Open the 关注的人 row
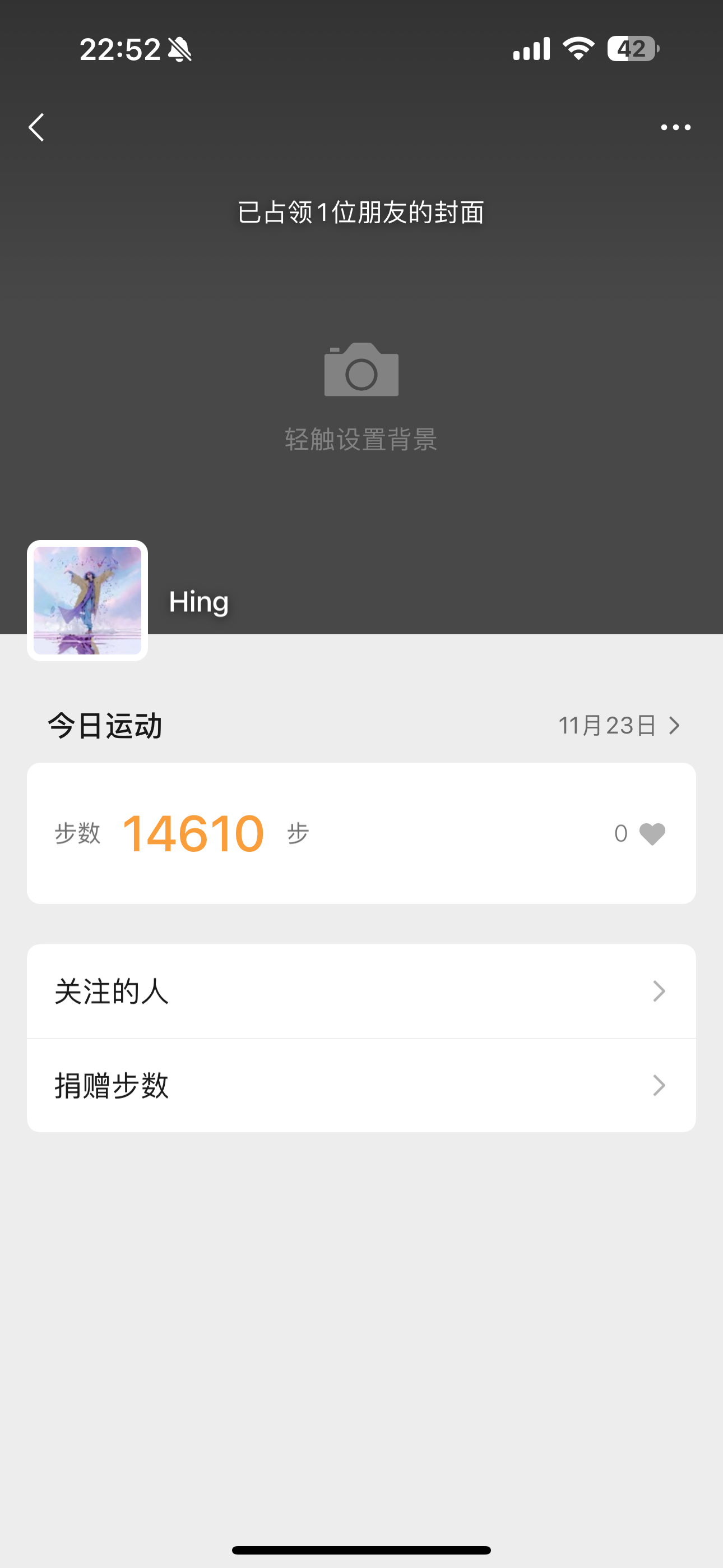Viewport: 723px width, 1568px height. [361, 991]
